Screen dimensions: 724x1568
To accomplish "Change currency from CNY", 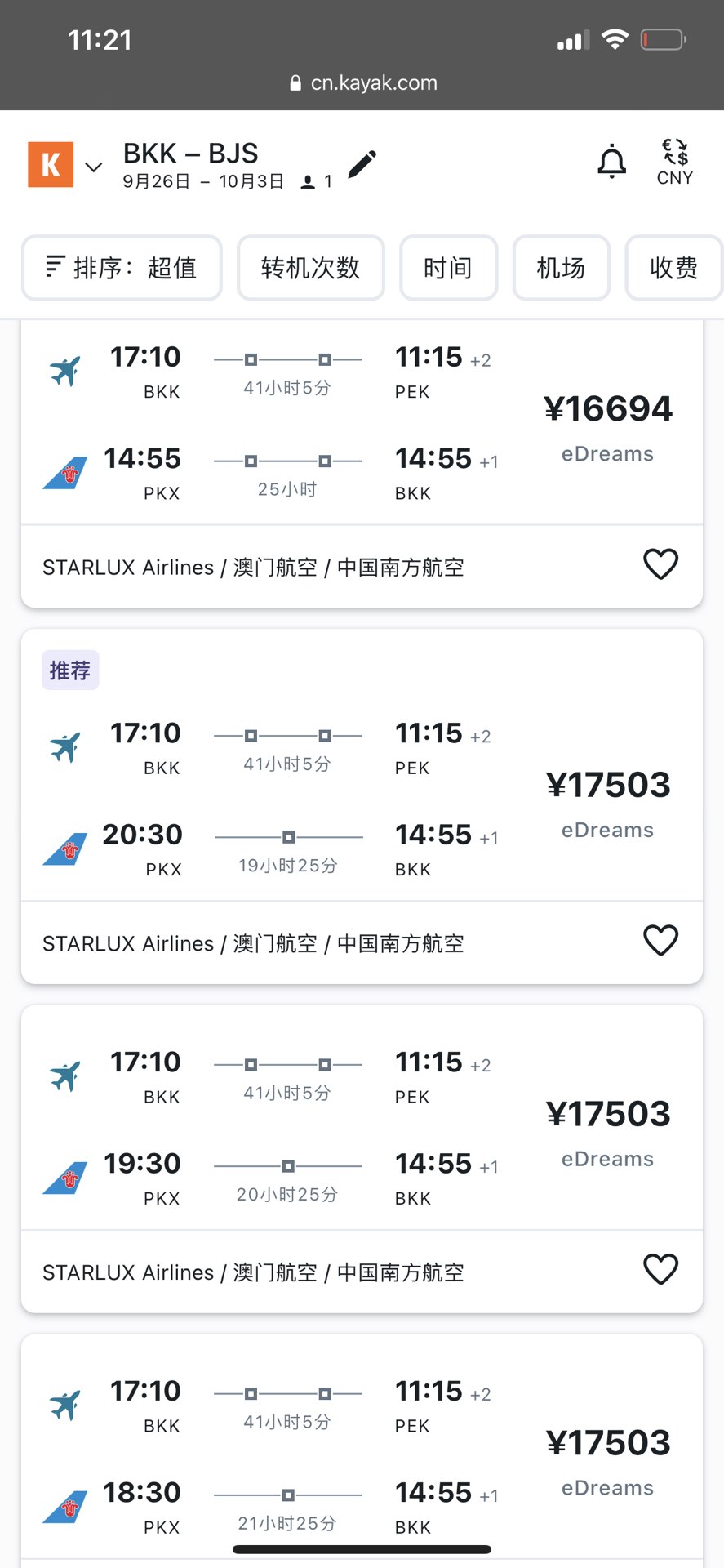I will pyautogui.click(x=674, y=163).
